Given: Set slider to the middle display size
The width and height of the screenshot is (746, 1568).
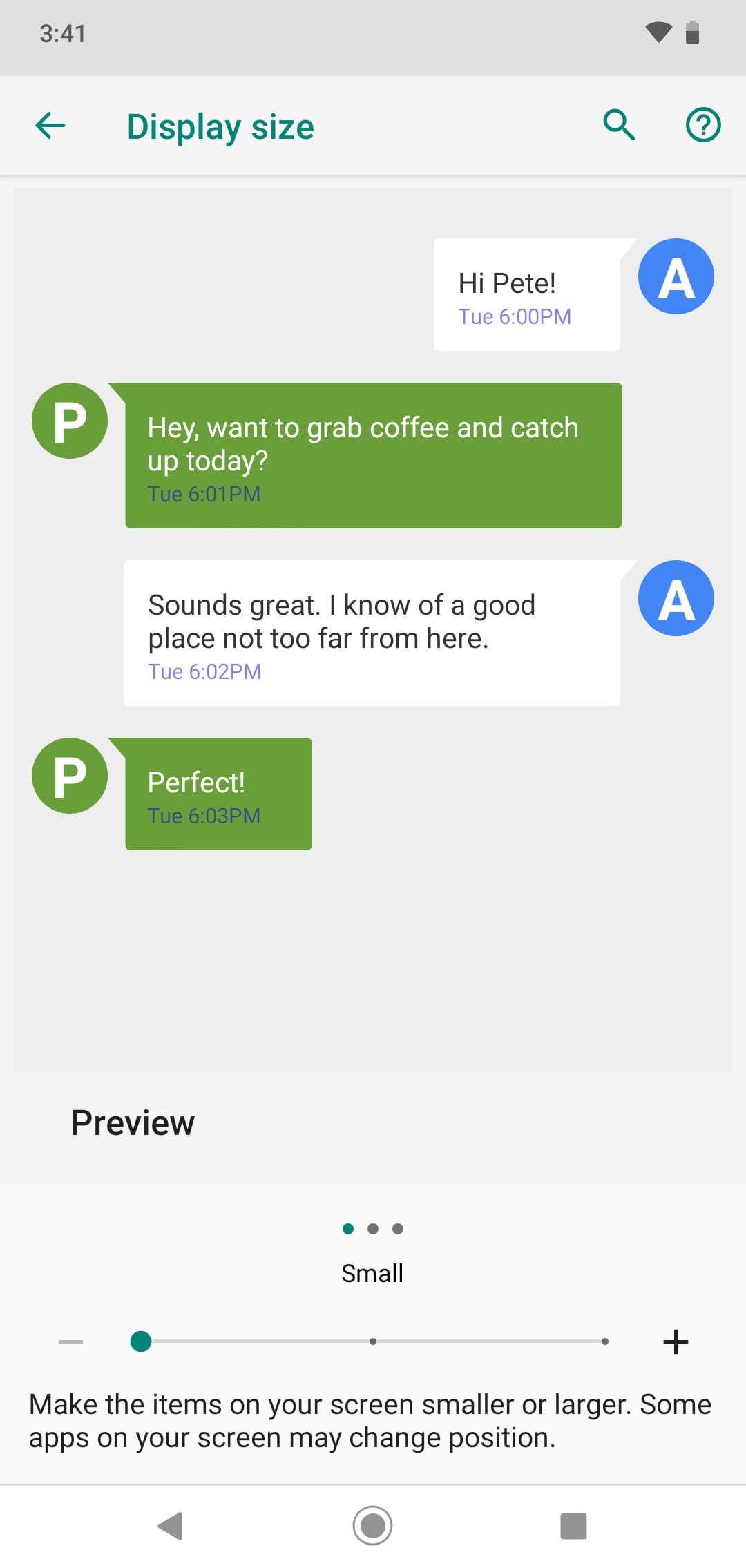Looking at the screenshot, I should (373, 1341).
